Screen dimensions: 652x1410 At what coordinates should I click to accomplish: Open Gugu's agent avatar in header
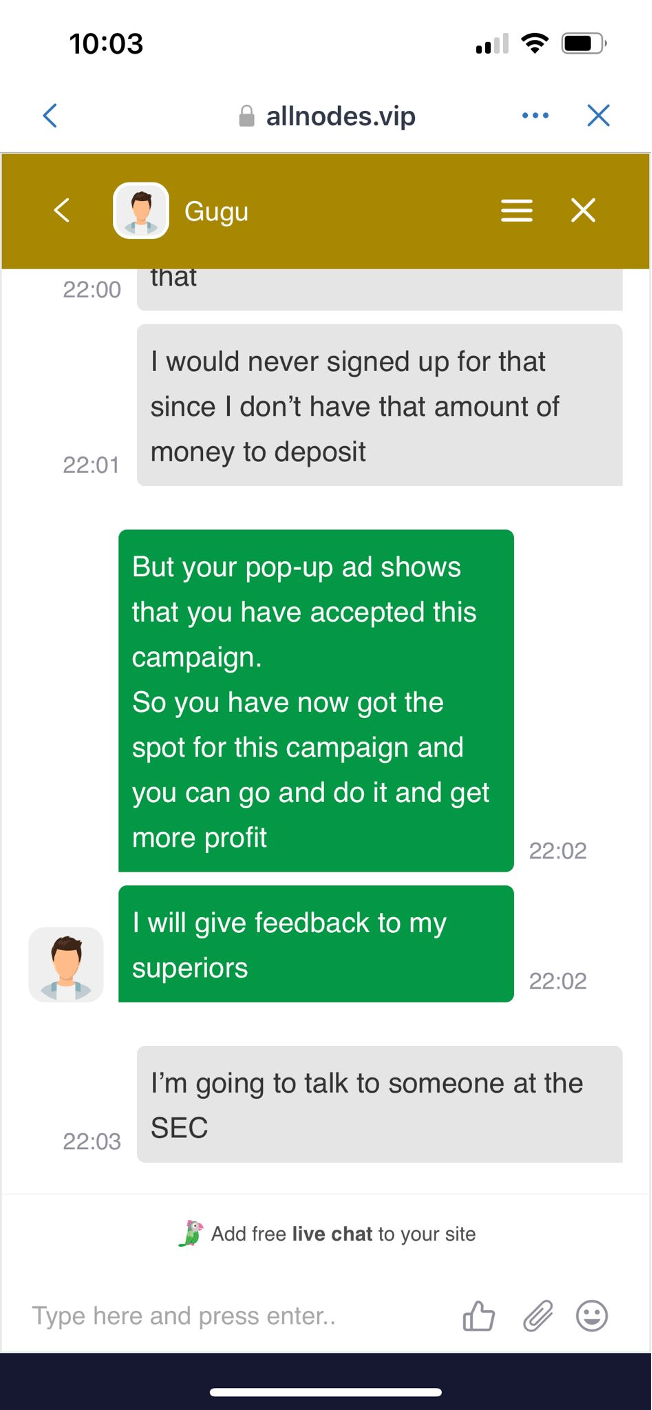(141, 210)
